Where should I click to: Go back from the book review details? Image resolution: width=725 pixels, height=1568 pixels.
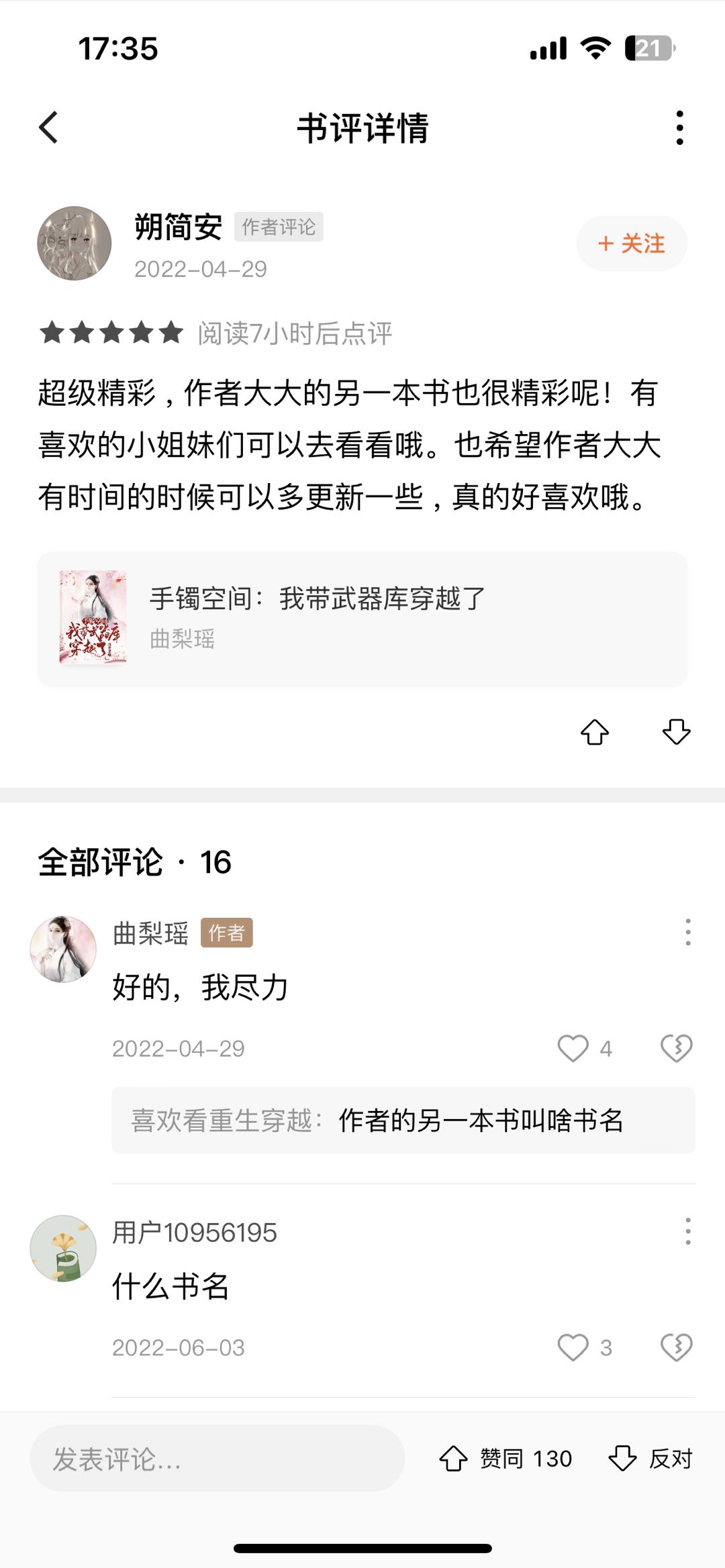[48, 127]
